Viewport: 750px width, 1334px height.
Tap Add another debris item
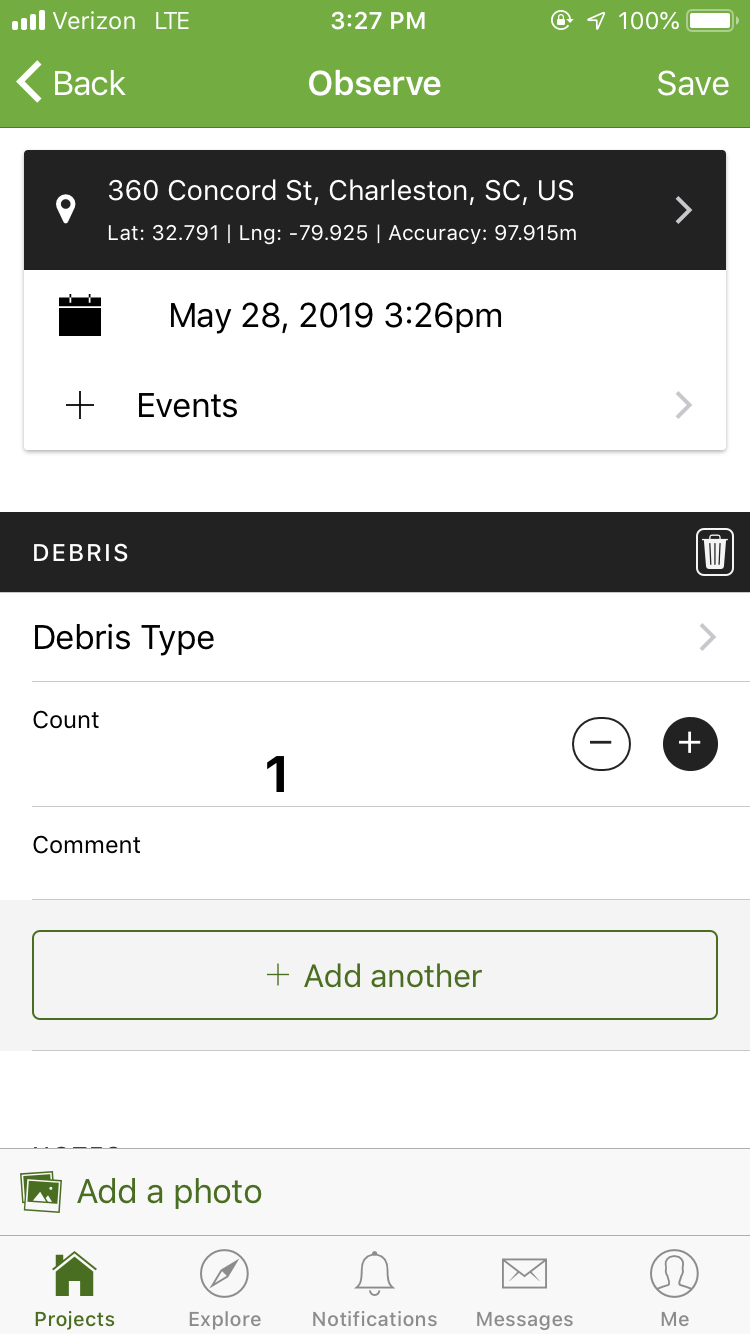[375, 975]
